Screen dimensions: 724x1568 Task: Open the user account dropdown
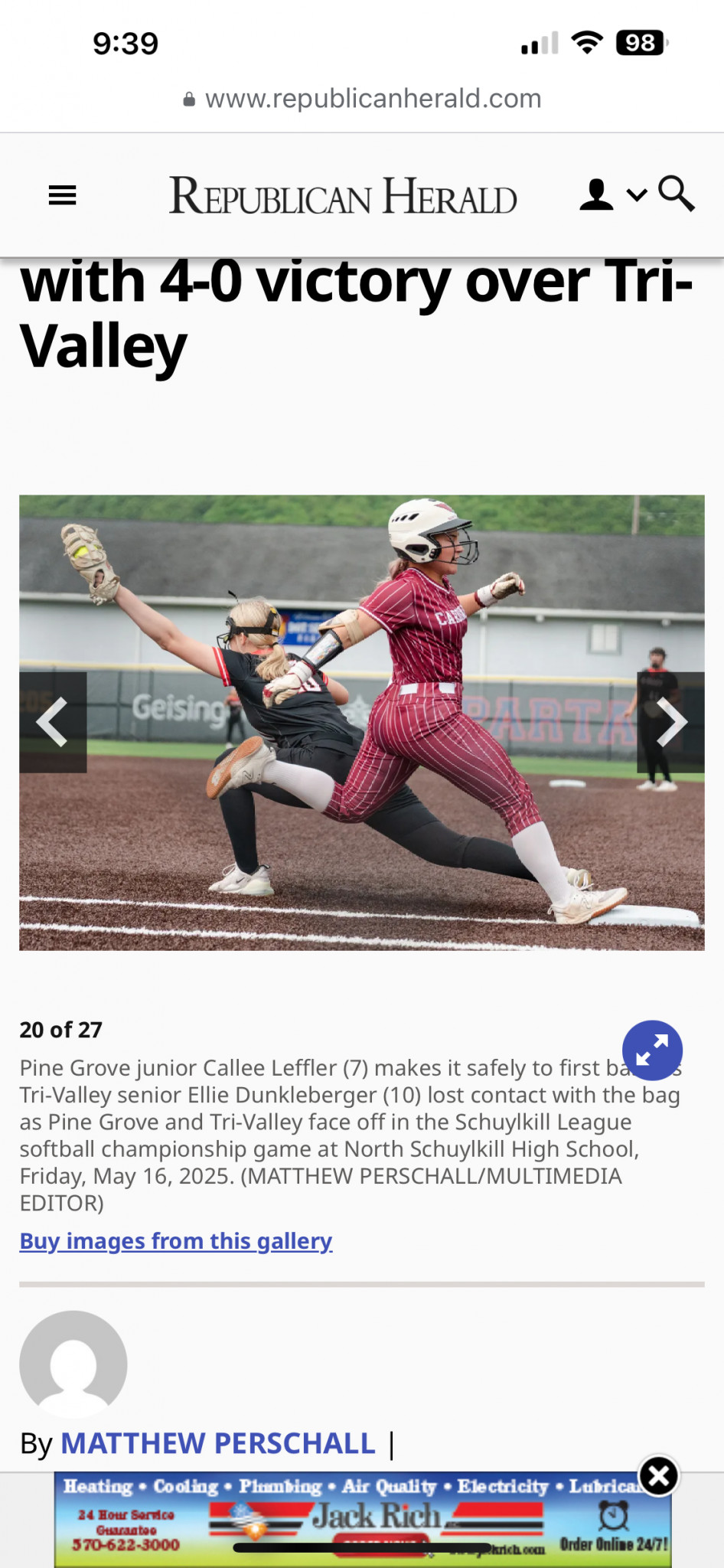613,194
